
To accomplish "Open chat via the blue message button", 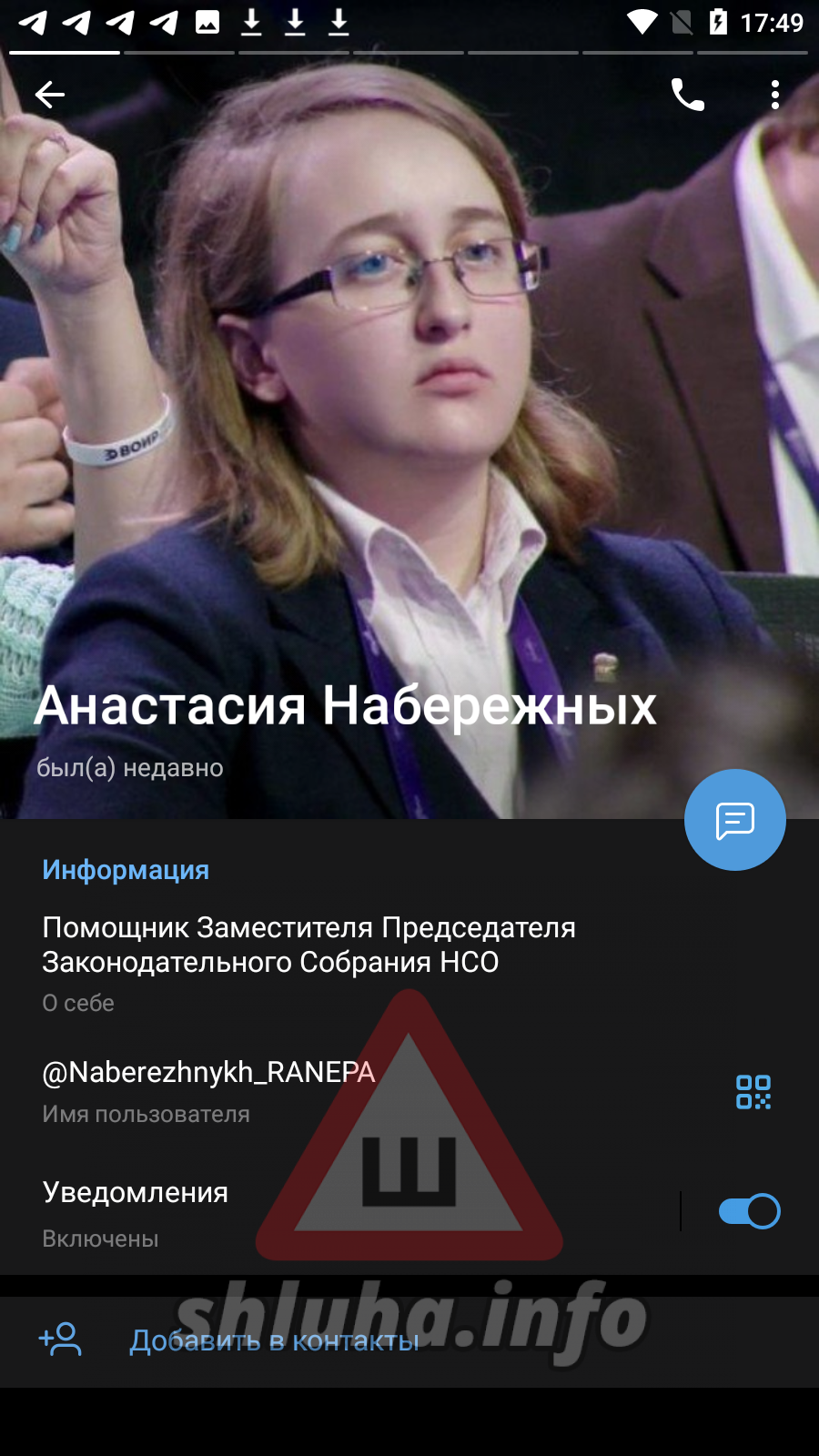I will pos(735,820).
